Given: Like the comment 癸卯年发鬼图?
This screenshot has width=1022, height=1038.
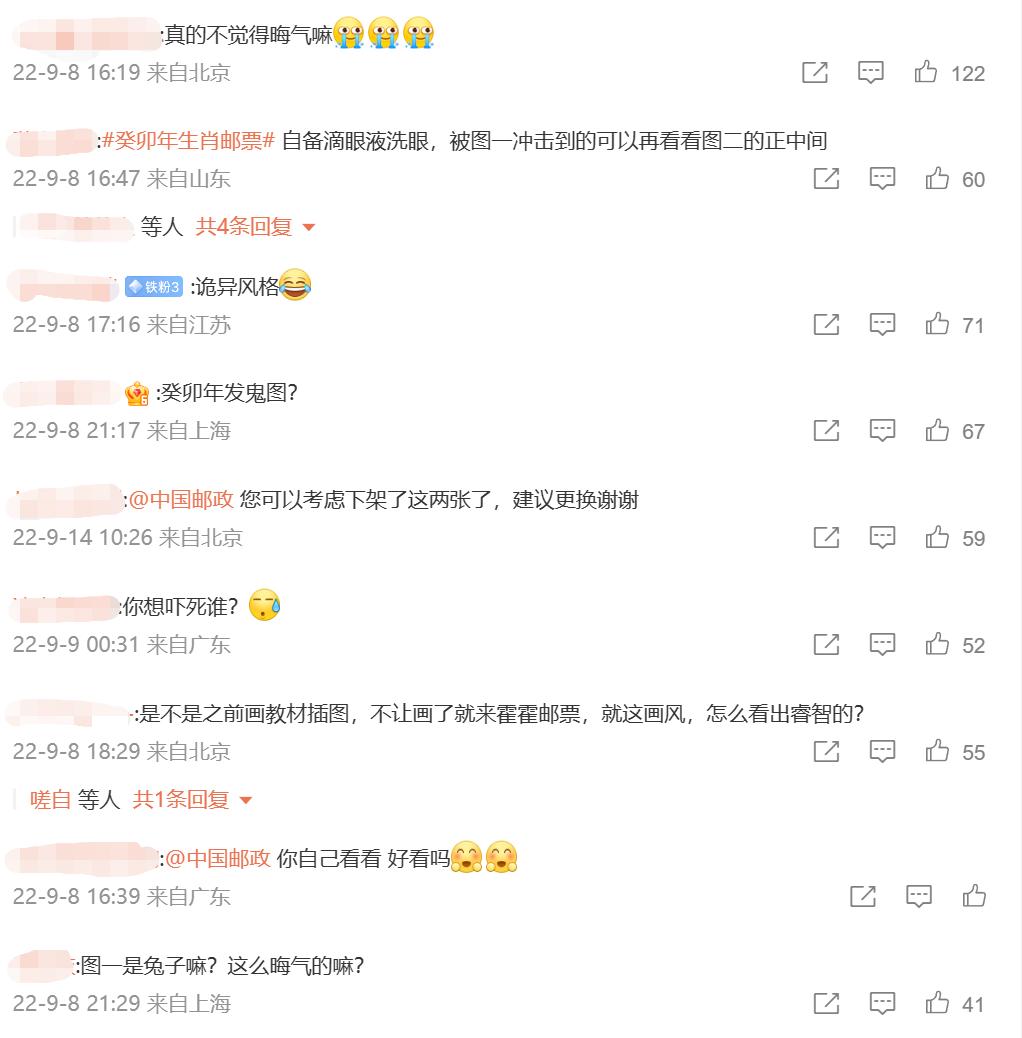Looking at the screenshot, I should (x=936, y=431).
